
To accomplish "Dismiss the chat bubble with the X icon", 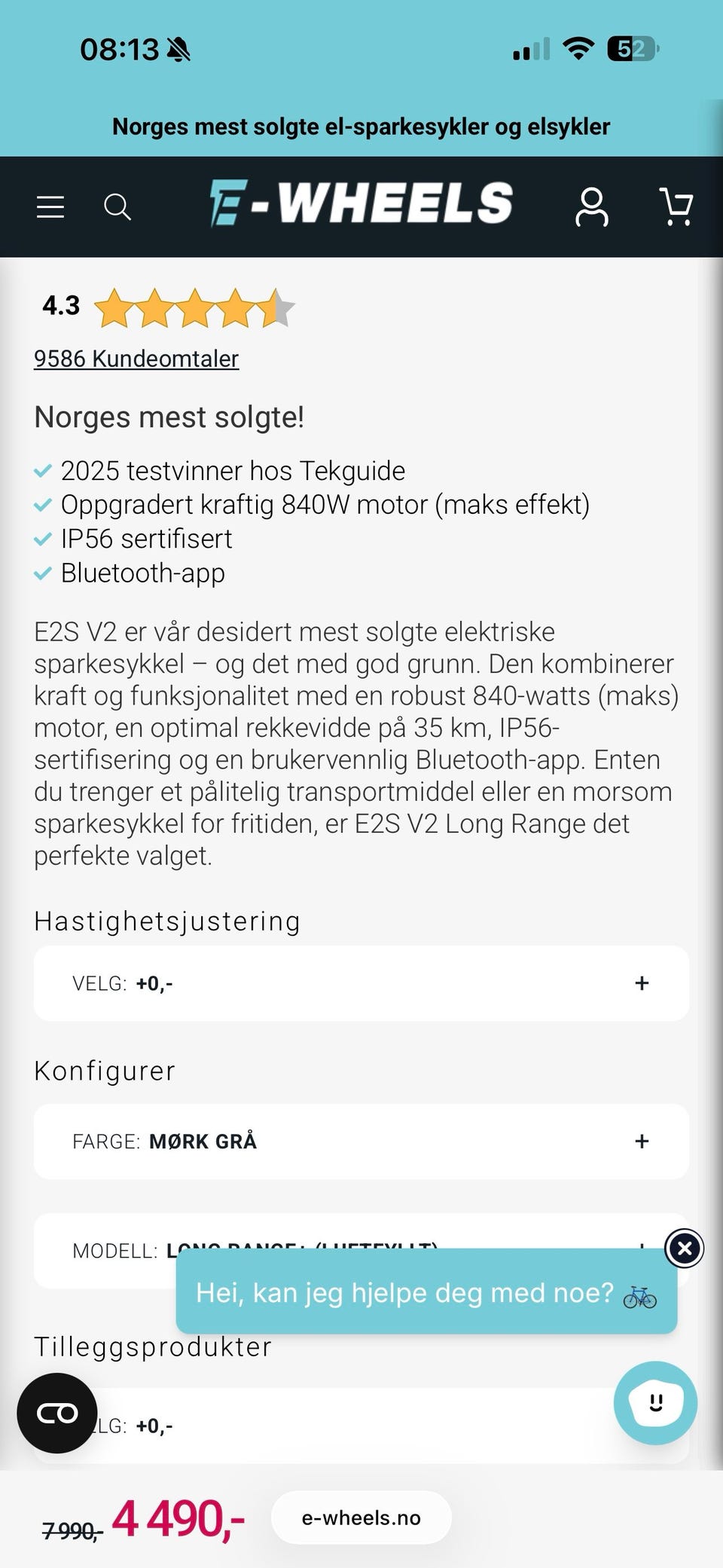I will click(x=683, y=1249).
